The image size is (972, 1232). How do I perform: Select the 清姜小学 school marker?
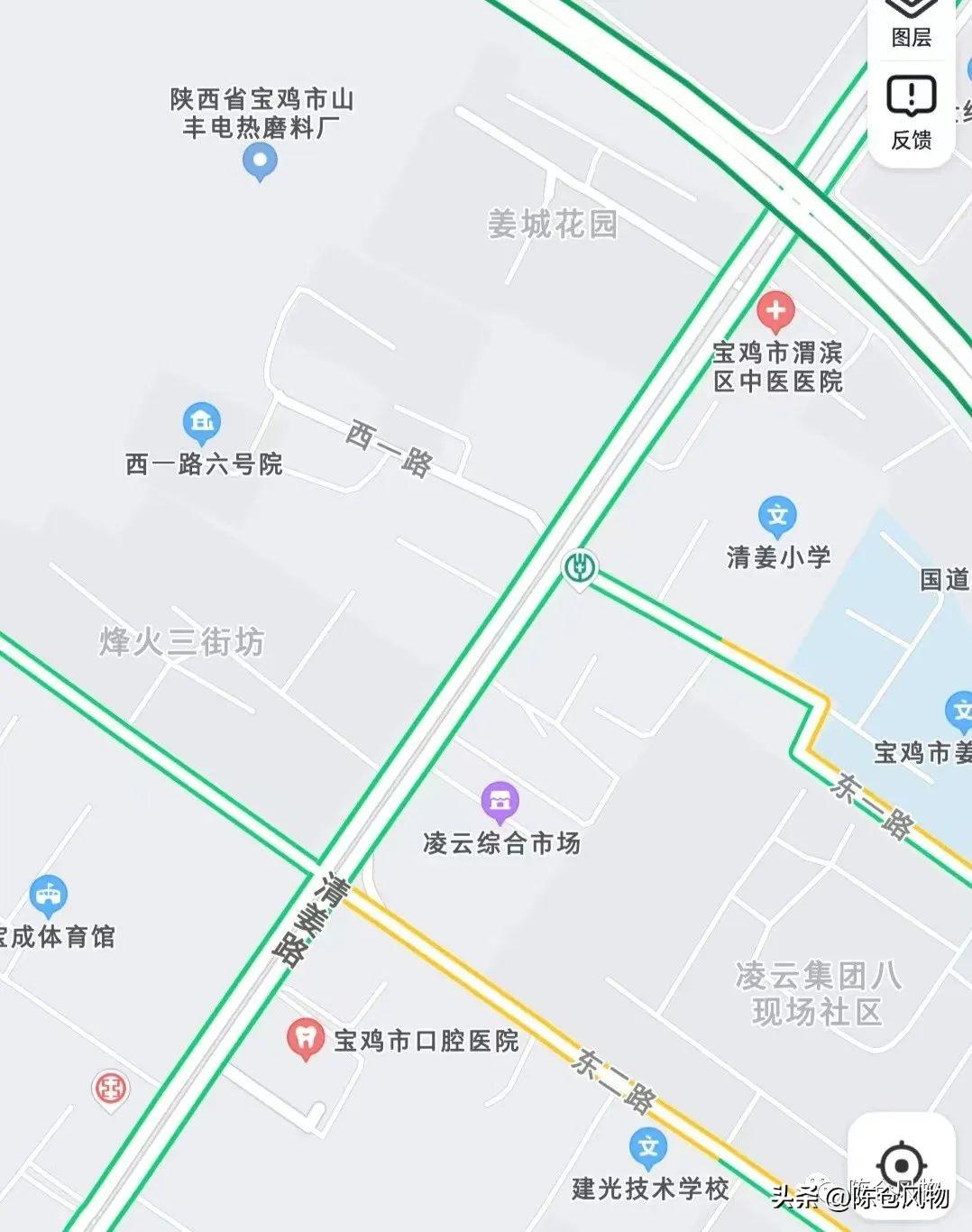(x=777, y=517)
